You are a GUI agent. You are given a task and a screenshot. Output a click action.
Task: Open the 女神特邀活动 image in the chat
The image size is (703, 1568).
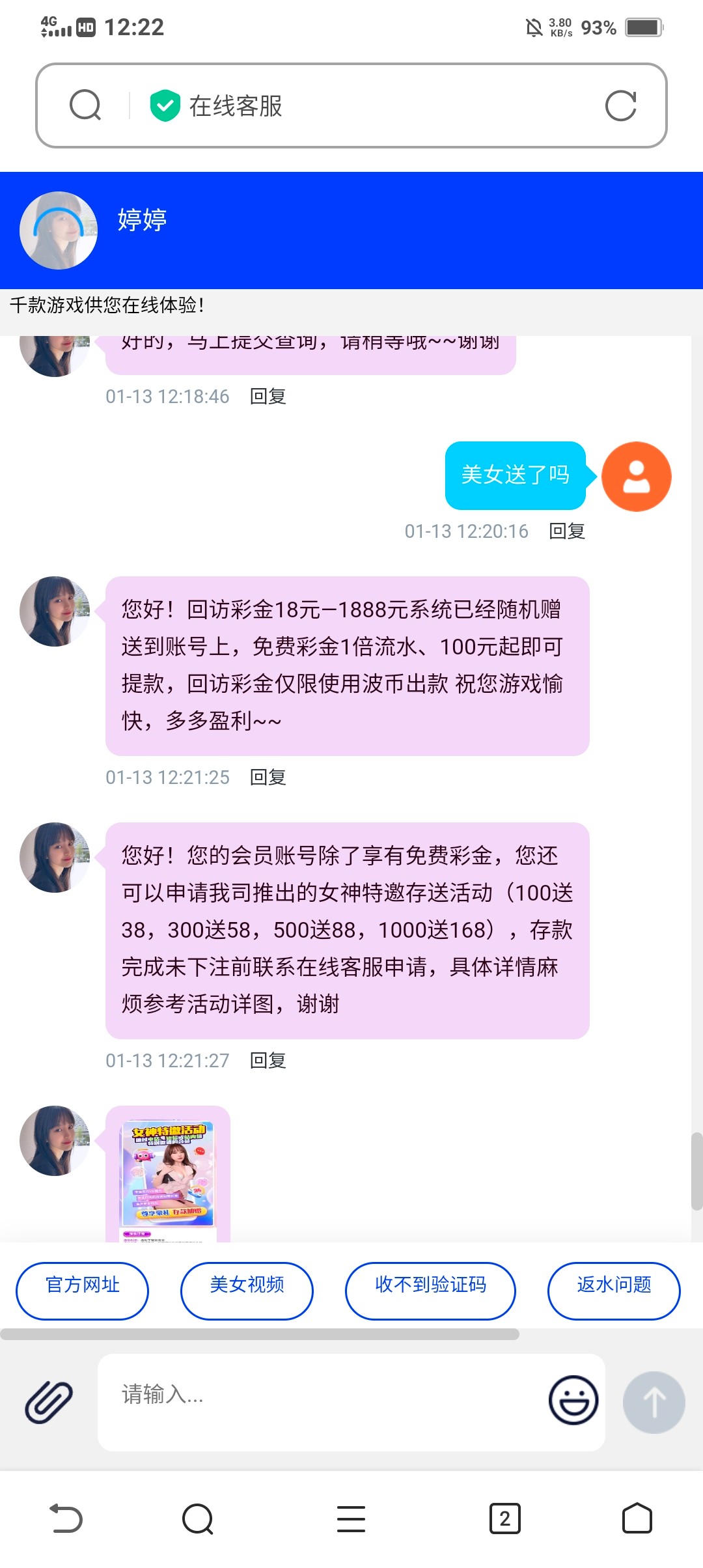click(168, 1173)
